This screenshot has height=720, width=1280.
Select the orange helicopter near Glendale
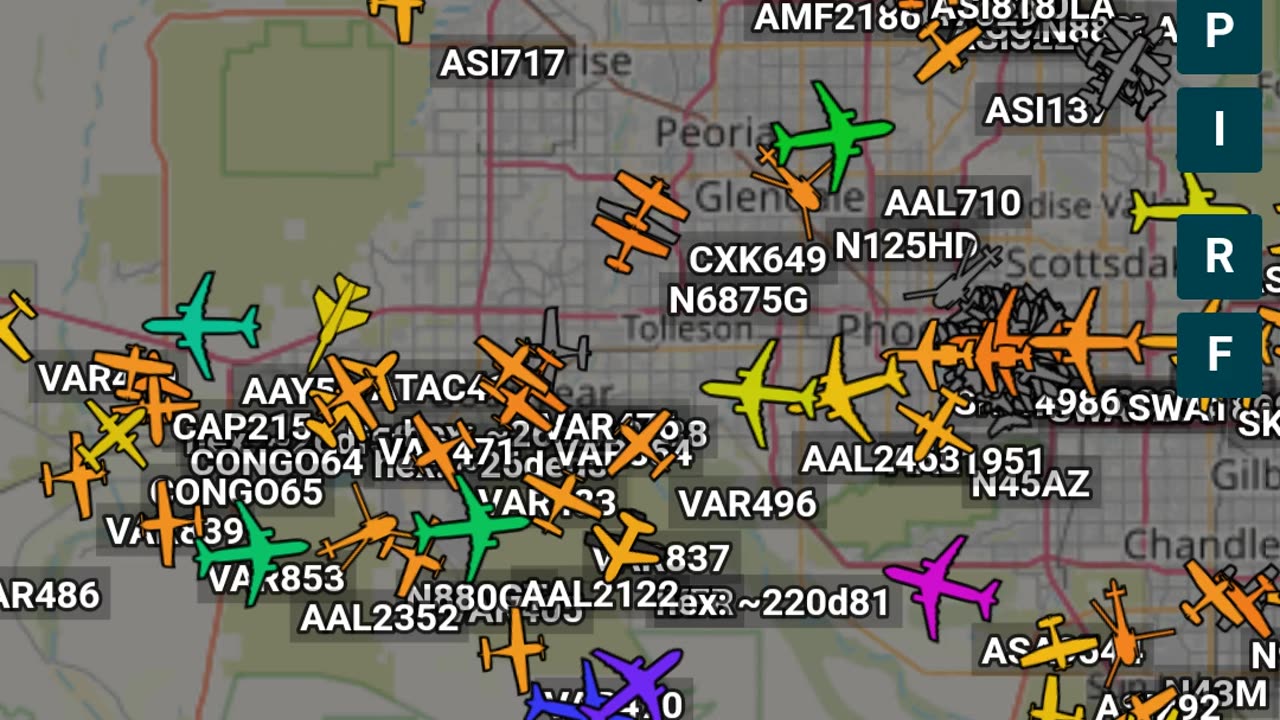pyautogui.click(x=797, y=187)
